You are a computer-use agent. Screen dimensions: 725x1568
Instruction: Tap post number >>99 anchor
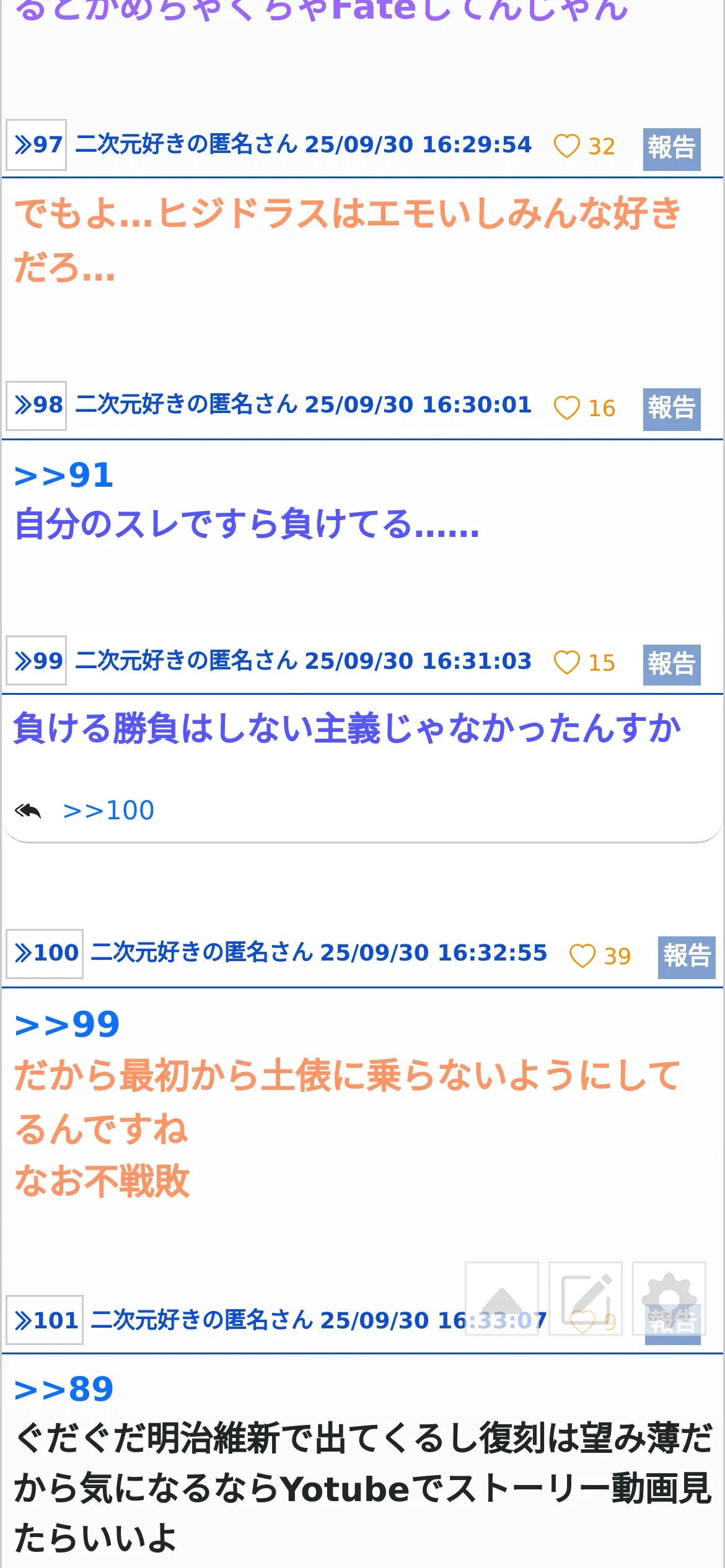tap(37, 661)
